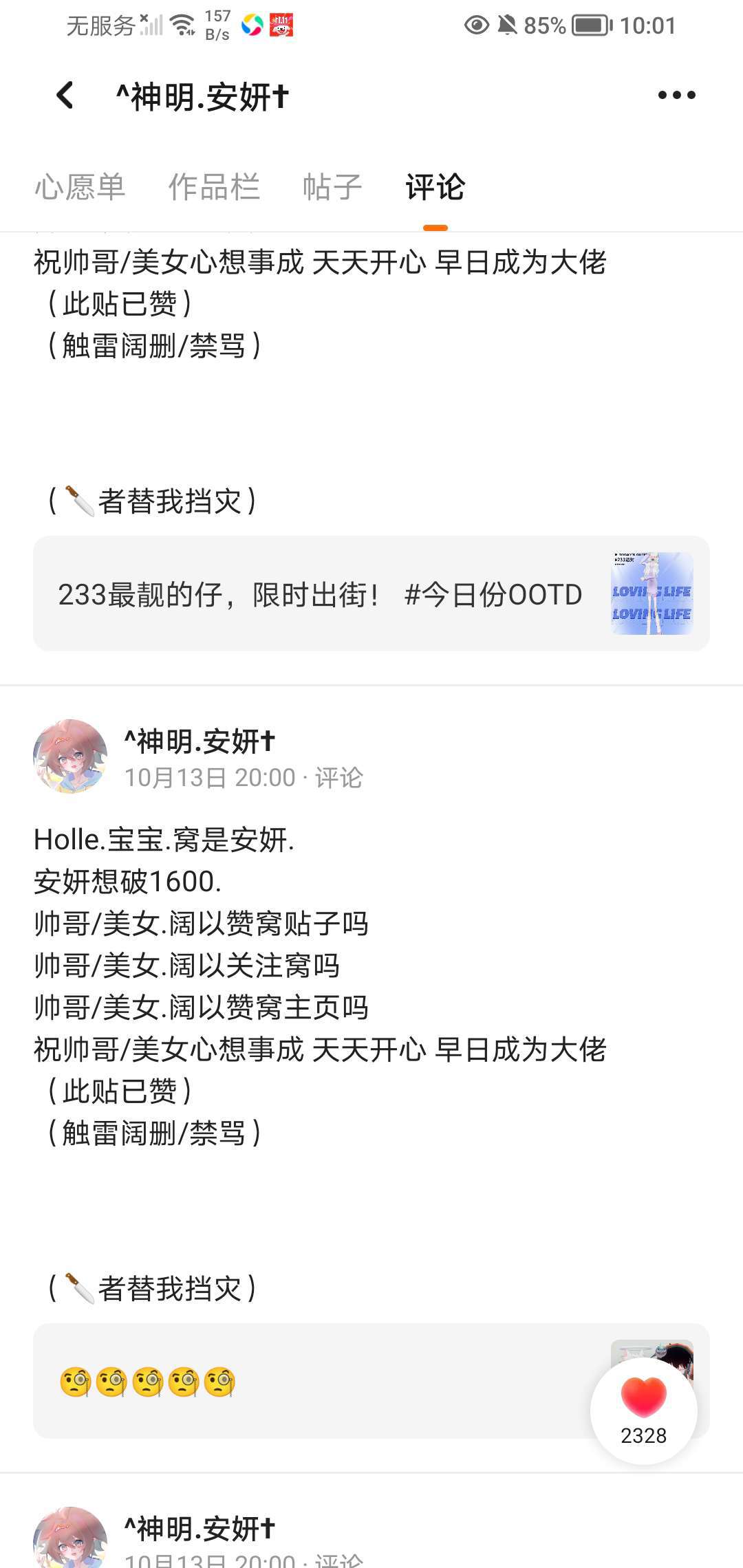Open the three-dot overflow menu
This screenshot has height=1568, width=743.
(676, 96)
